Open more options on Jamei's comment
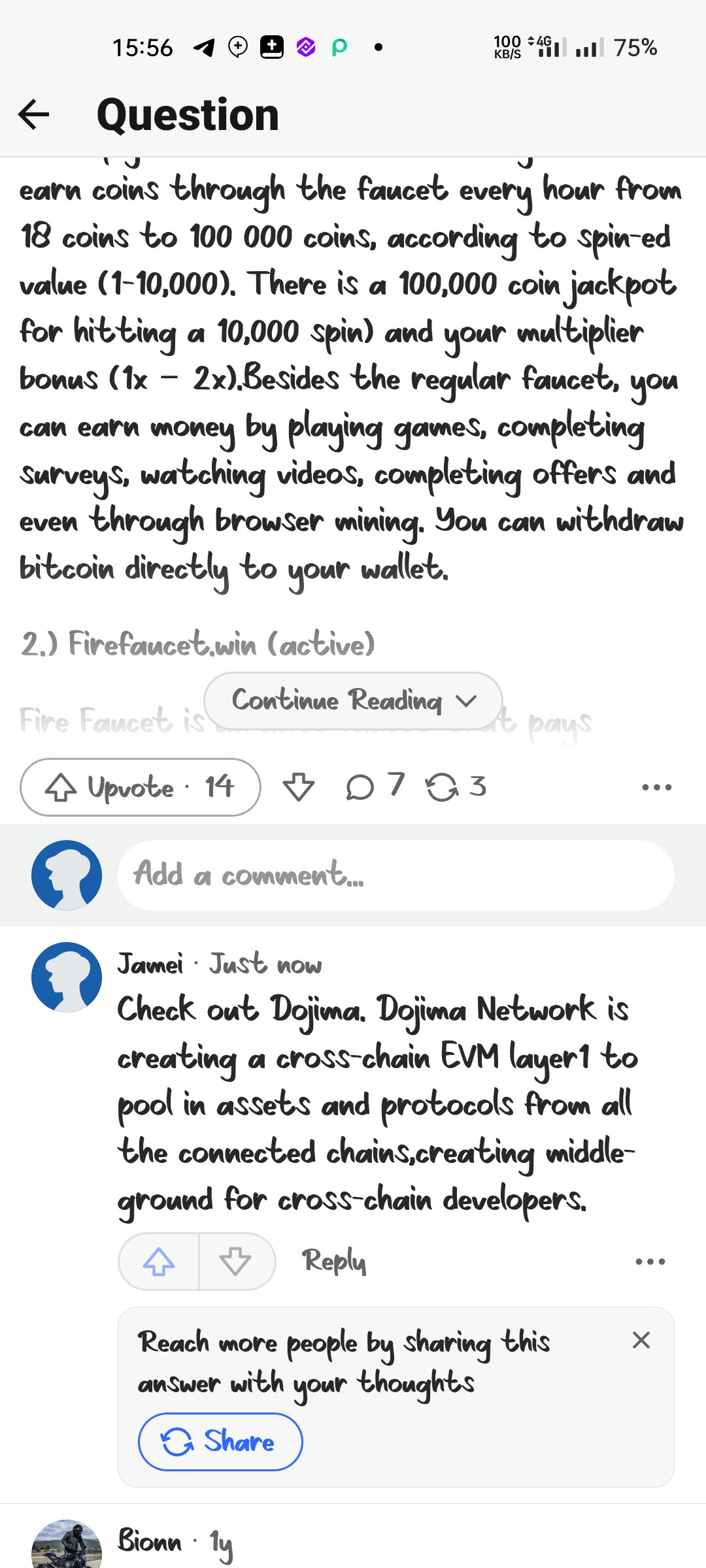Image resolution: width=706 pixels, height=1568 pixels. [x=650, y=1262]
